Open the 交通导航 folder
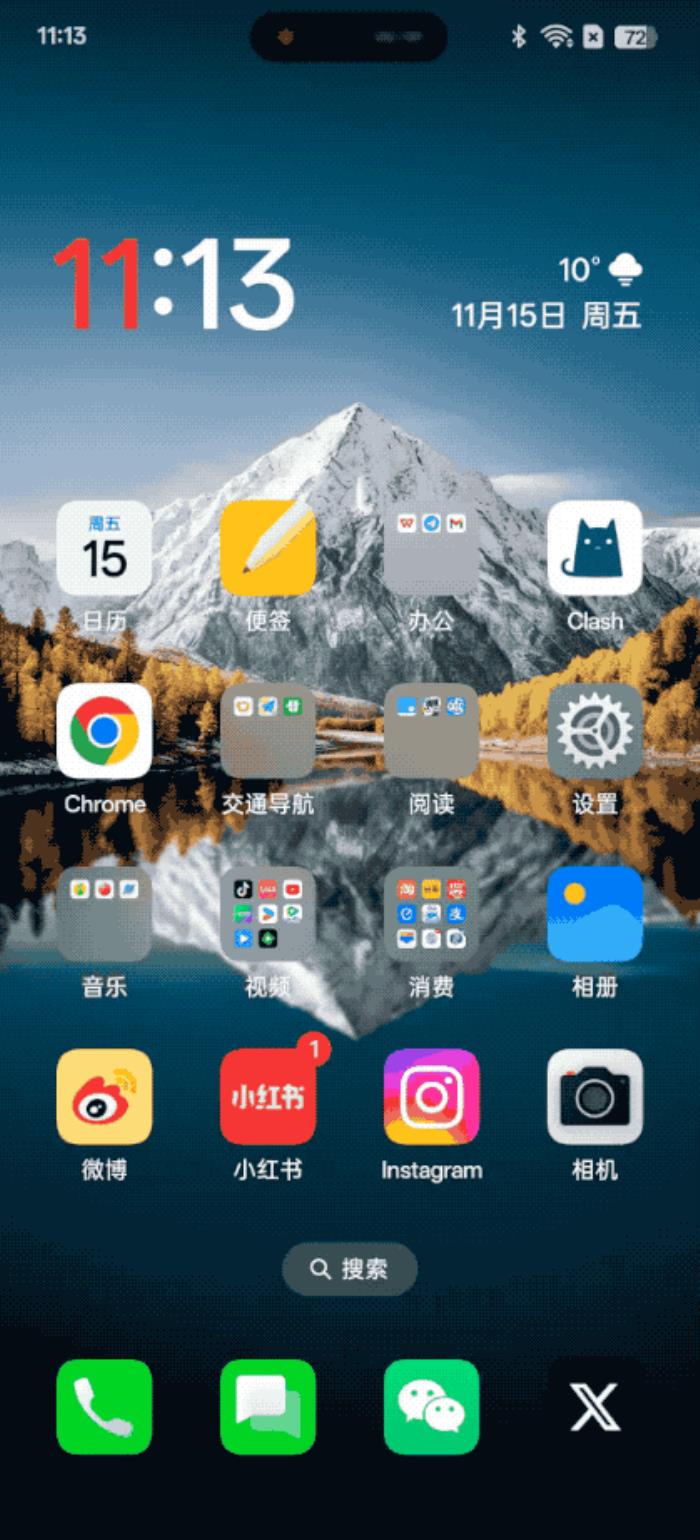700x1540 pixels. point(268,731)
